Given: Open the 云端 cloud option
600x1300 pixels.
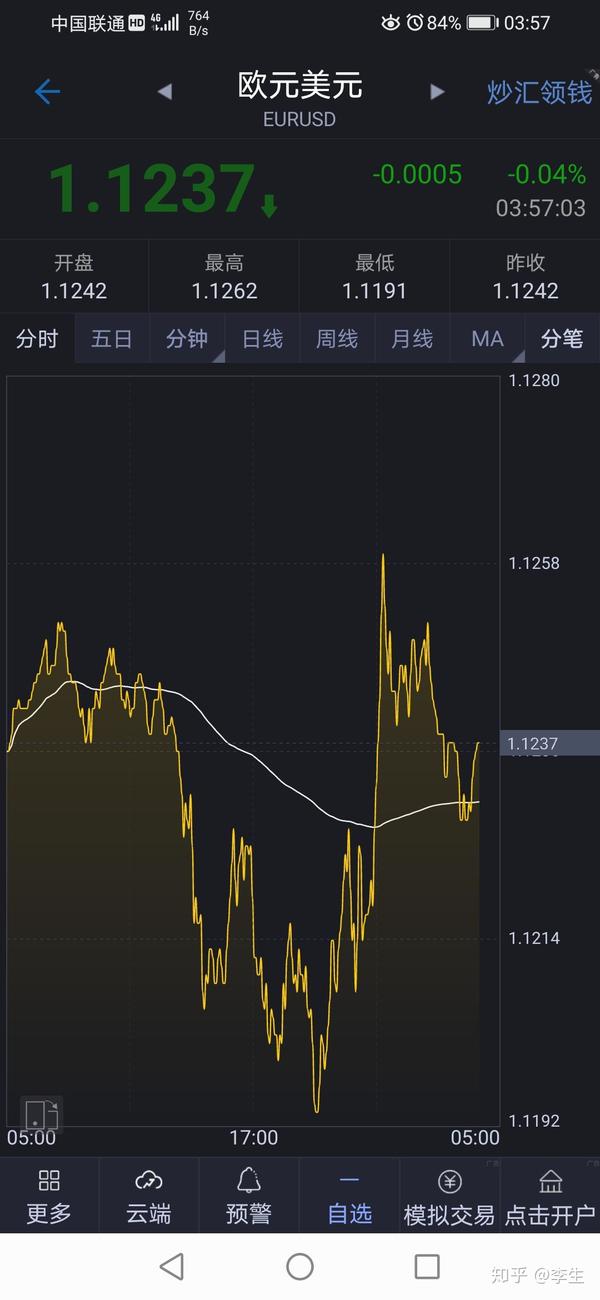Looking at the screenshot, I should pyautogui.click(x=149, y=1196).
